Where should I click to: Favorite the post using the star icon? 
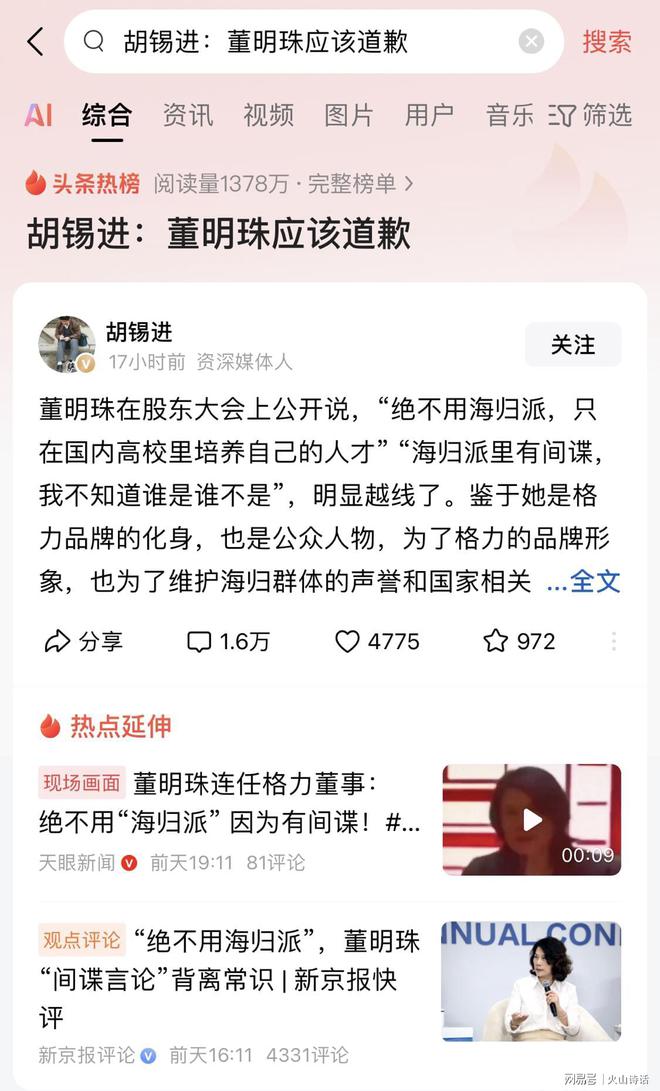[x=519, y=641]
